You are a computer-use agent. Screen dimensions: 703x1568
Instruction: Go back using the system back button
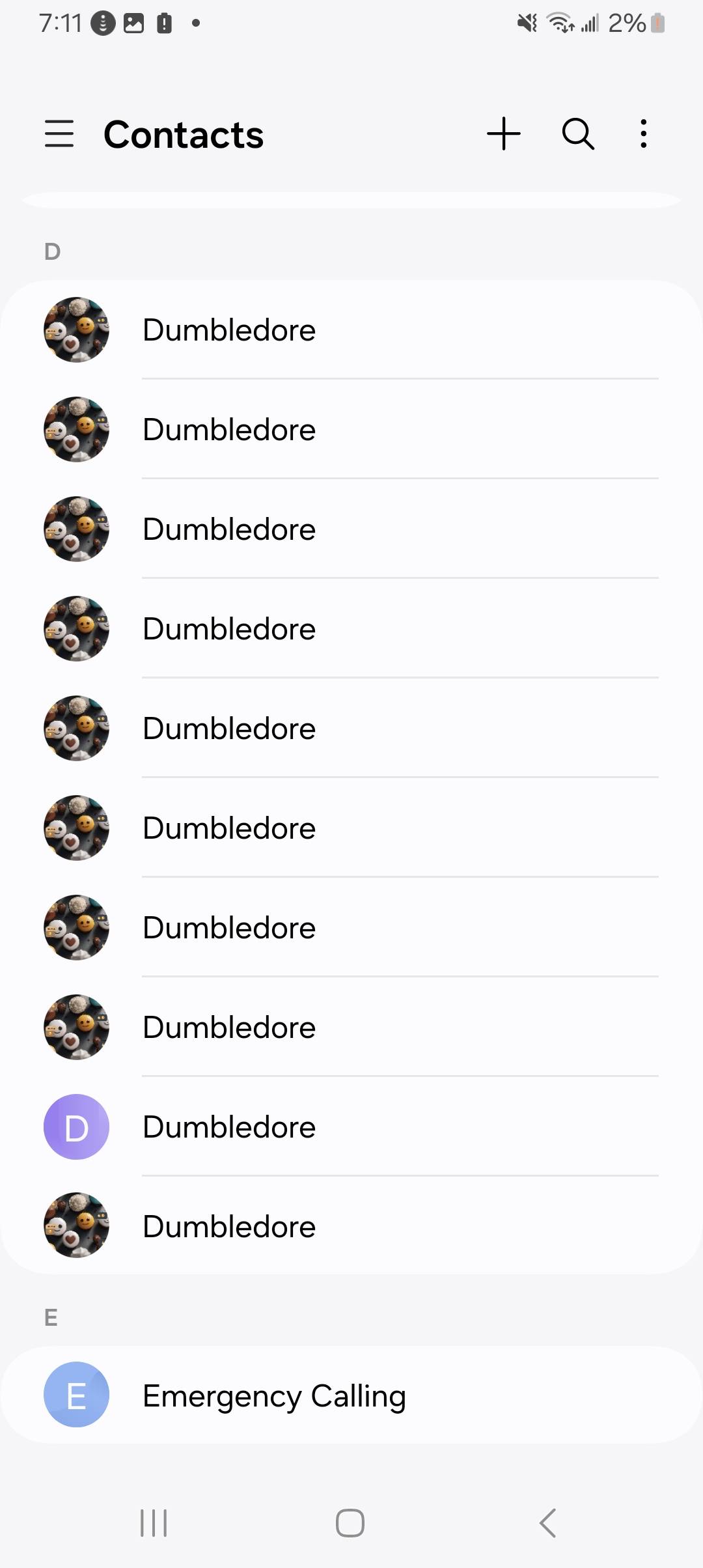[547, 1523]
